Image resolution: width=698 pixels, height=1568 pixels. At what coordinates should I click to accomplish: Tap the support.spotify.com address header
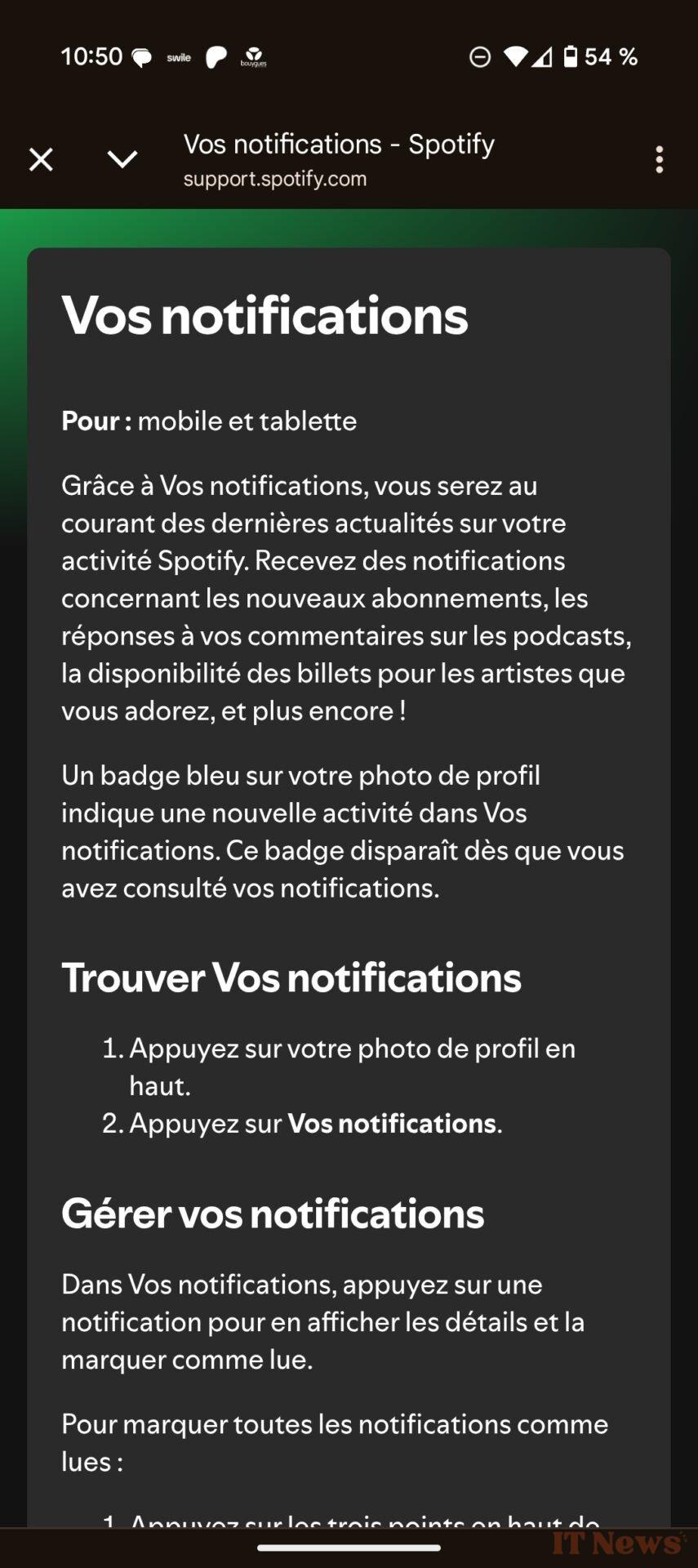[x=339, y=160]
